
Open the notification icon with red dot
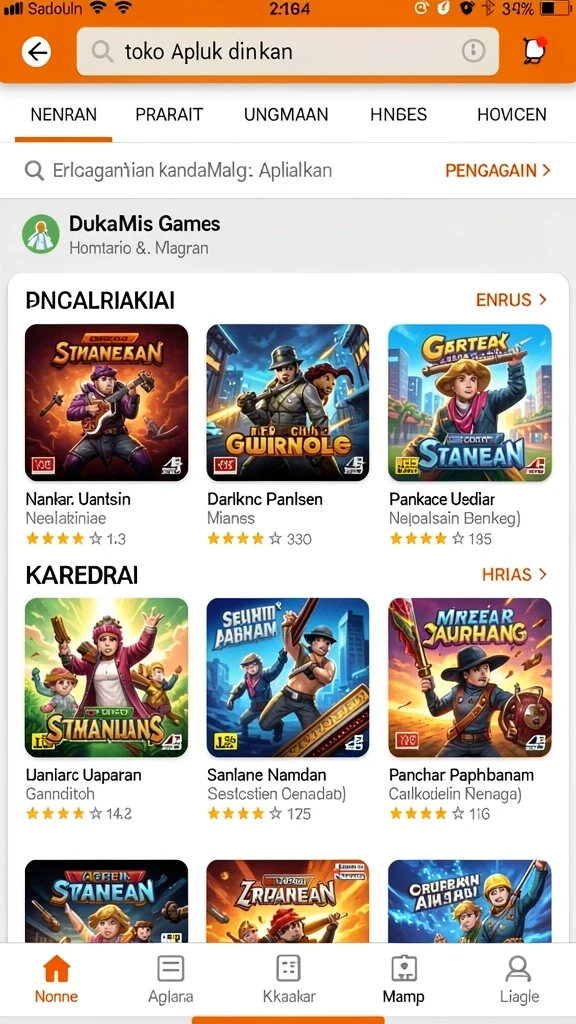[535, 51]
